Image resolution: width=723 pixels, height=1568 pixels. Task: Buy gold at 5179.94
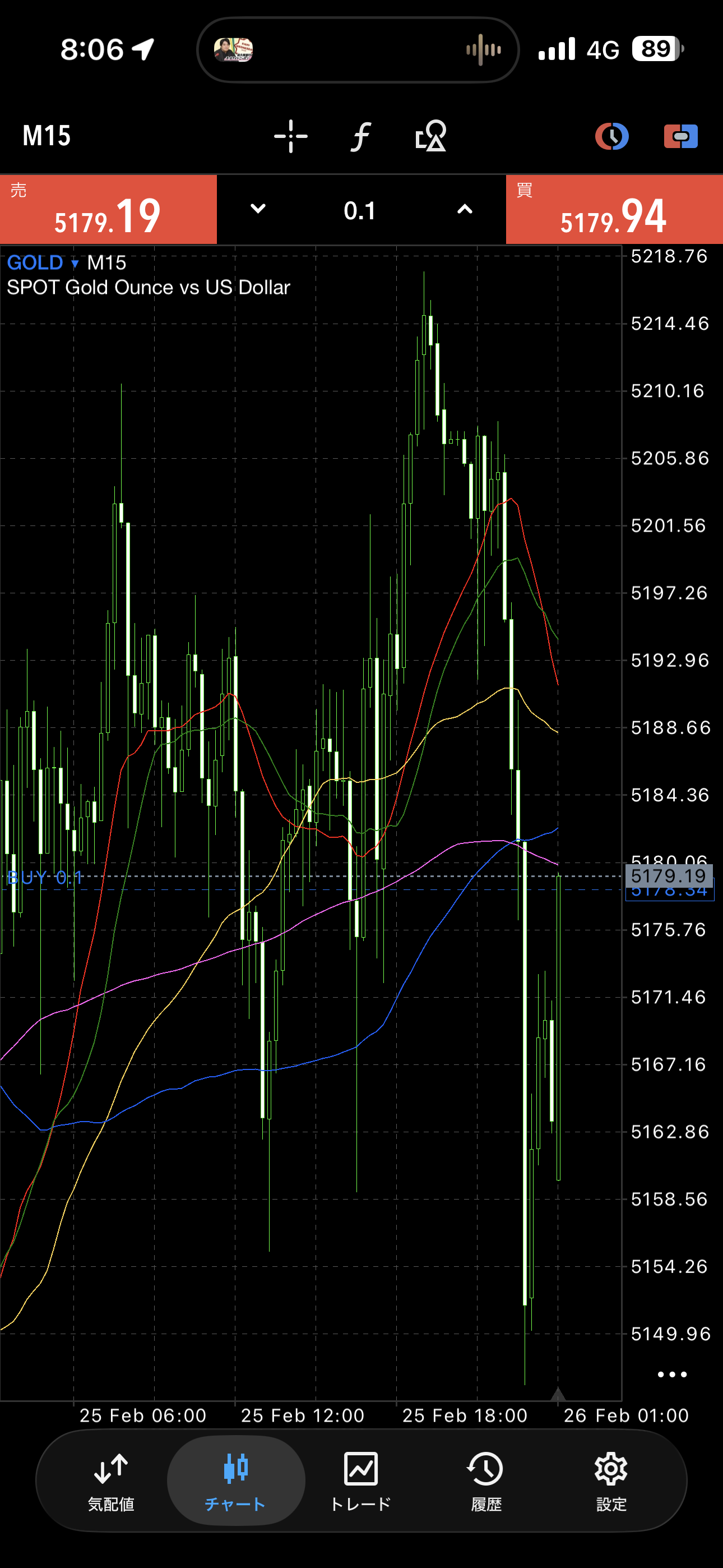pos(614,210)
